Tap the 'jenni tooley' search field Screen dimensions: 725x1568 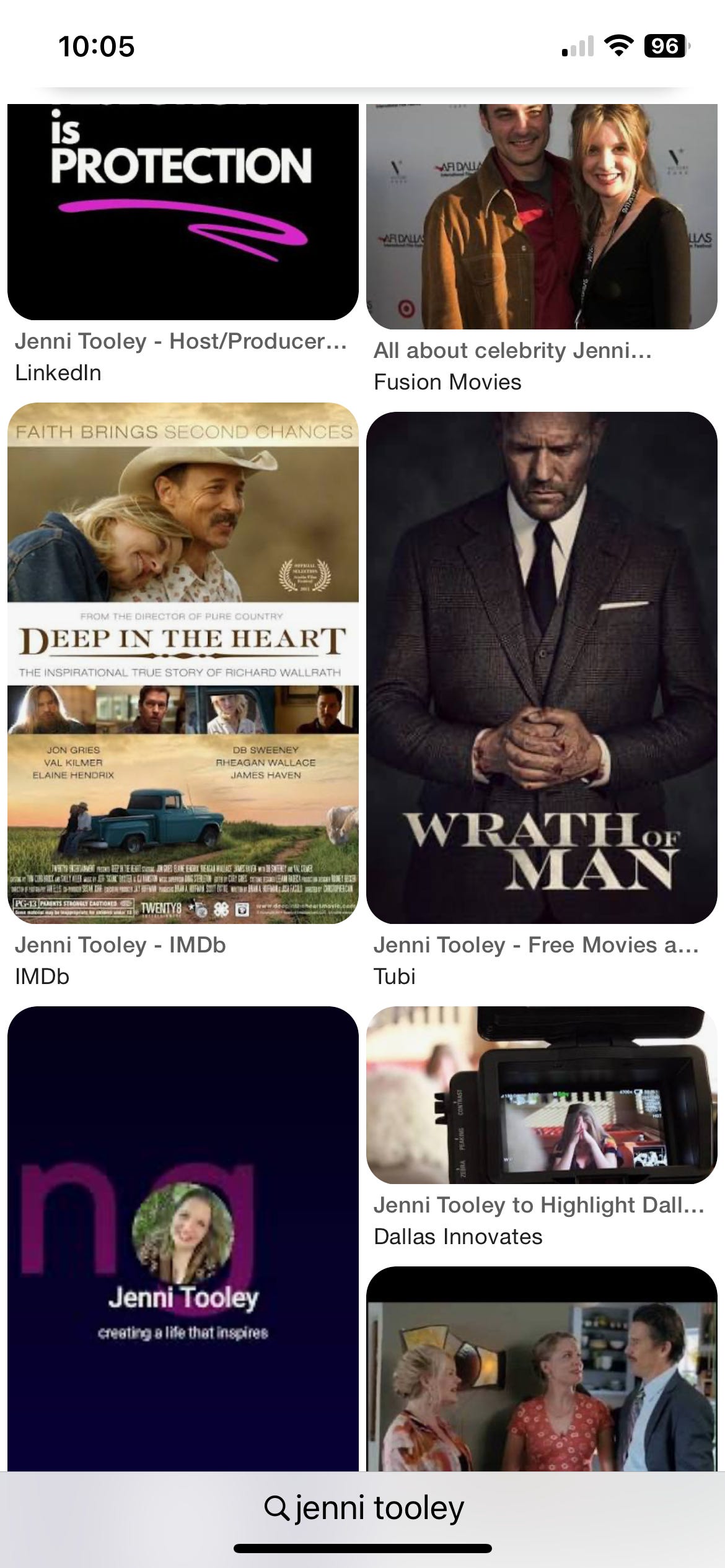pos(363,1507)
